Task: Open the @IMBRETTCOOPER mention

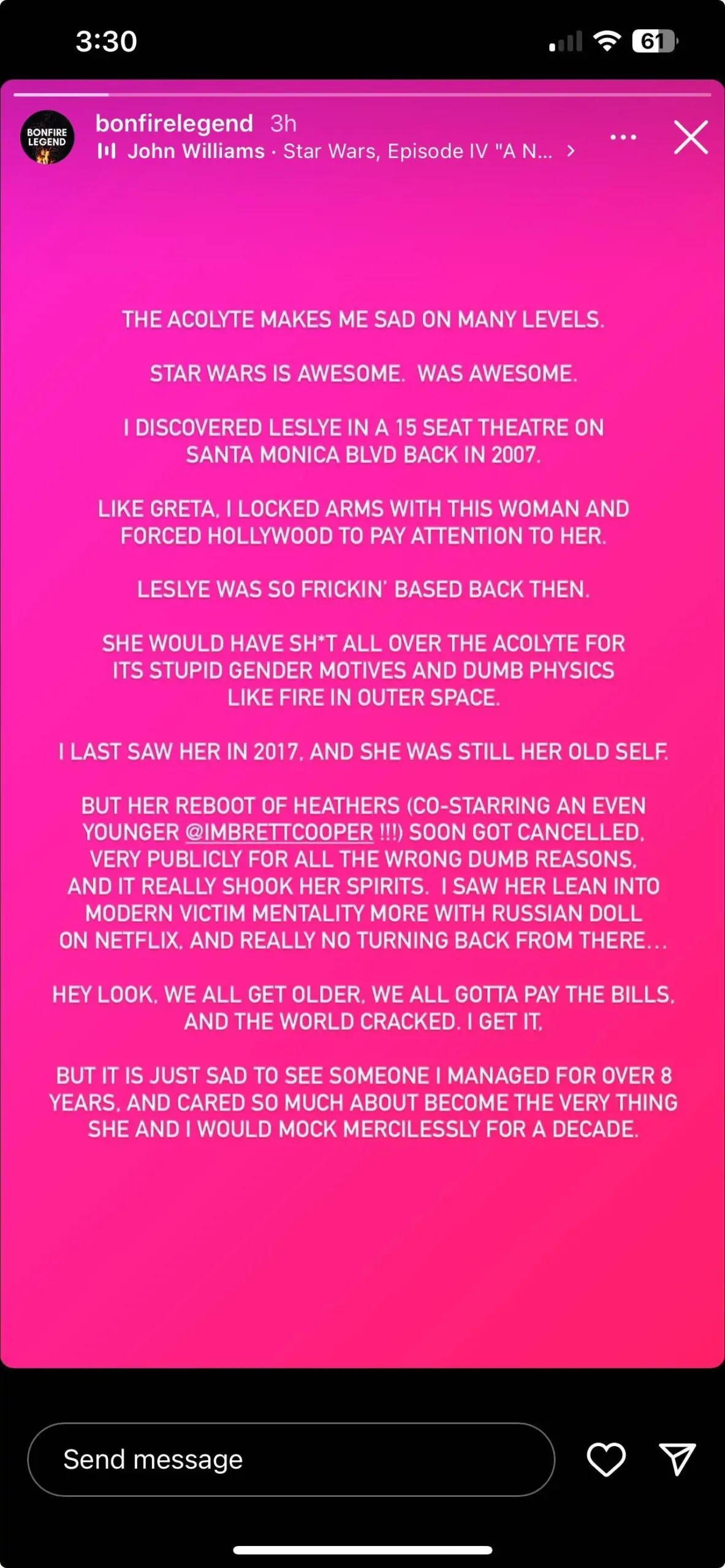Action: pos(279,832)
